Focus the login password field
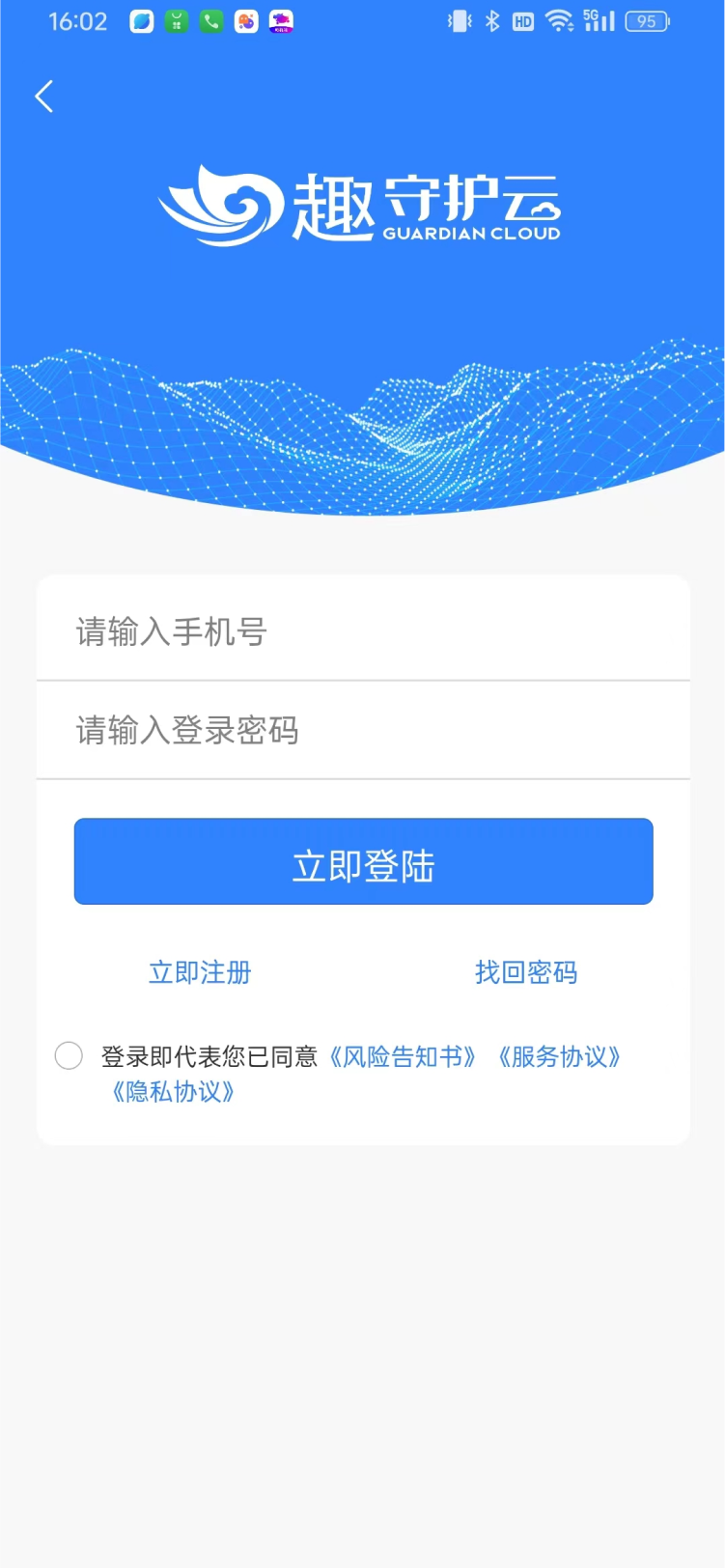The width and height of the screenshot is (725, 1568). pyautogui.click(x=363, y=730)
